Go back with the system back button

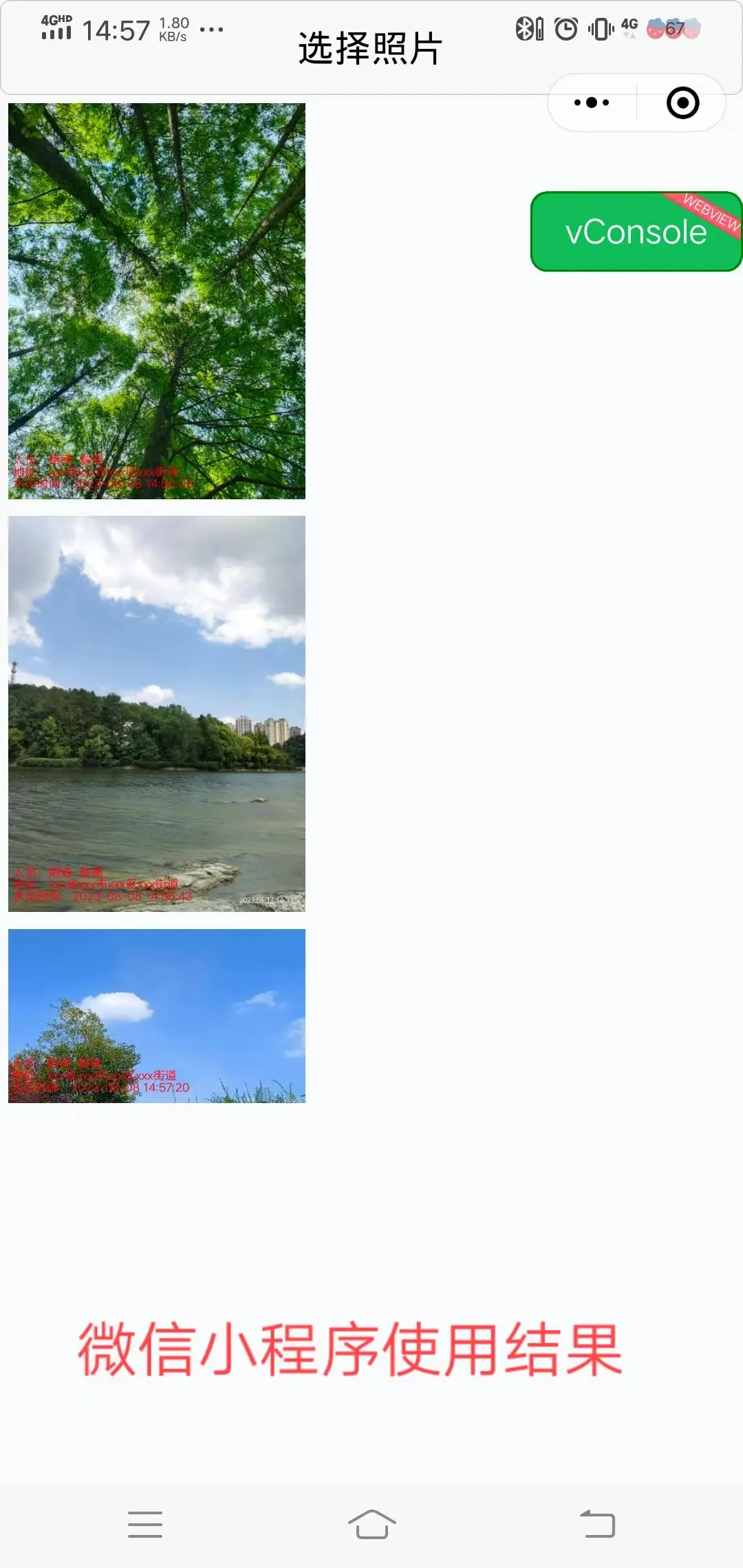coord(597,1524)
